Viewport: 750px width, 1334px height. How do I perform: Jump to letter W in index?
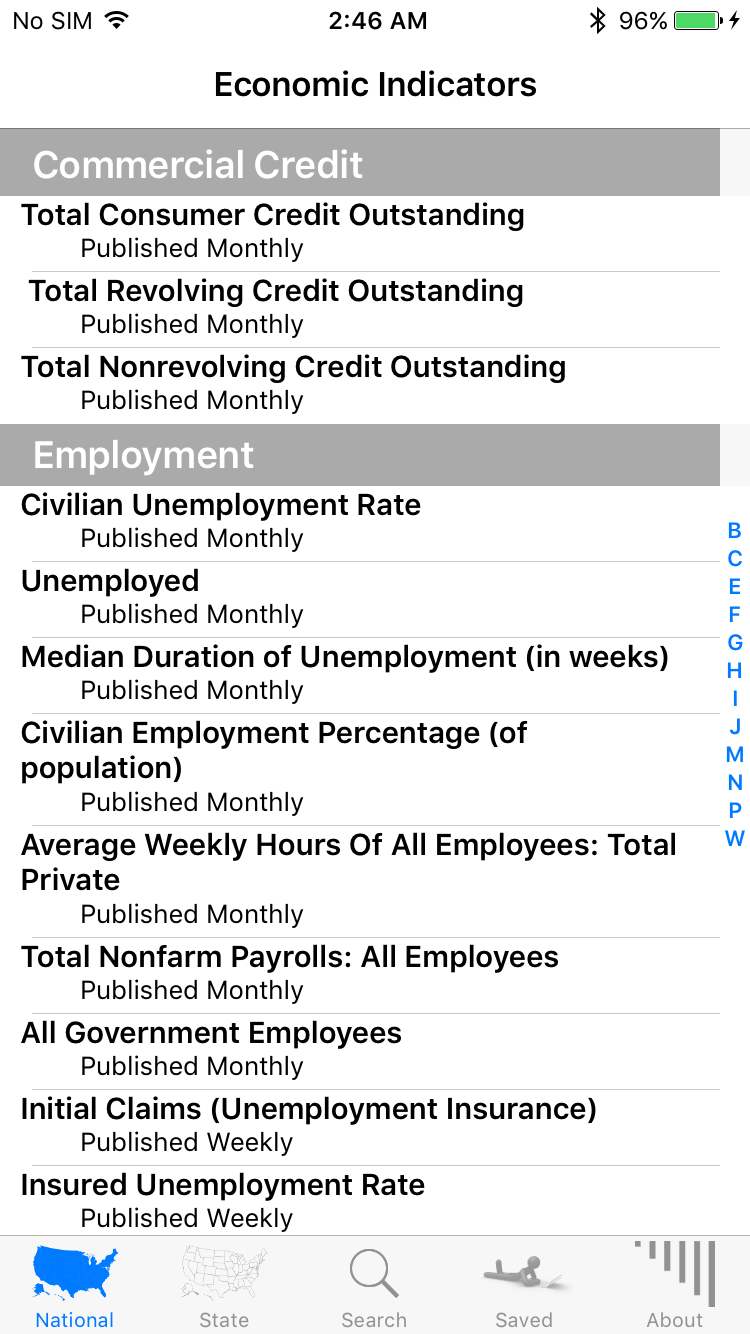coord(735,839)
